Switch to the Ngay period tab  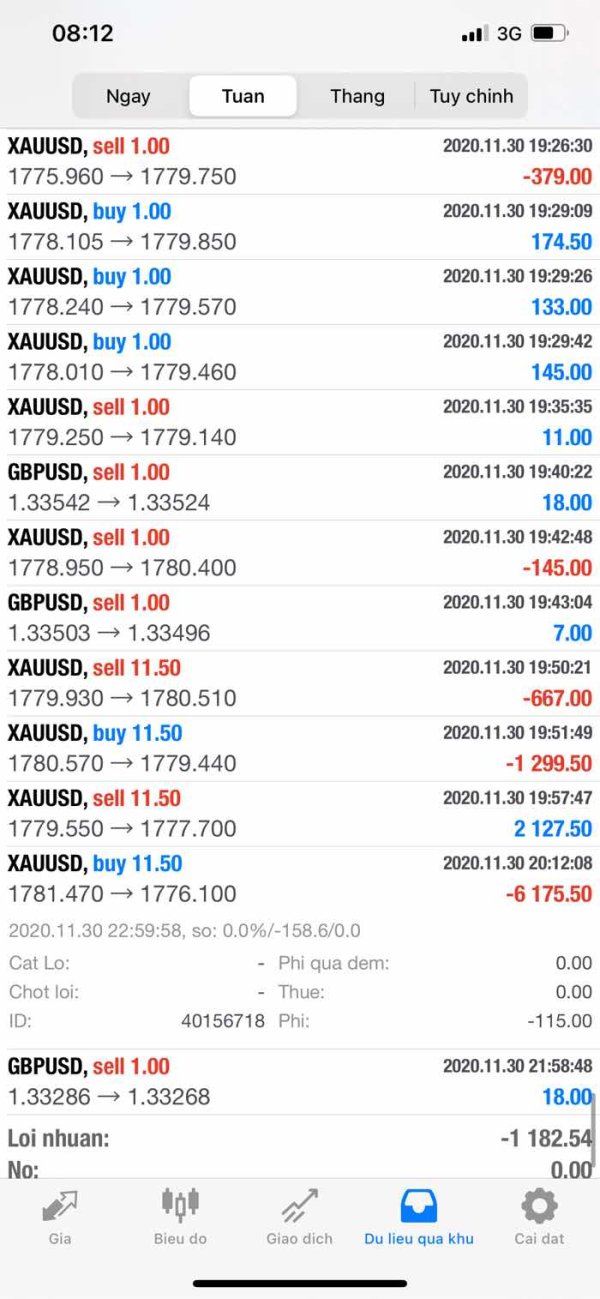[129, 96]
